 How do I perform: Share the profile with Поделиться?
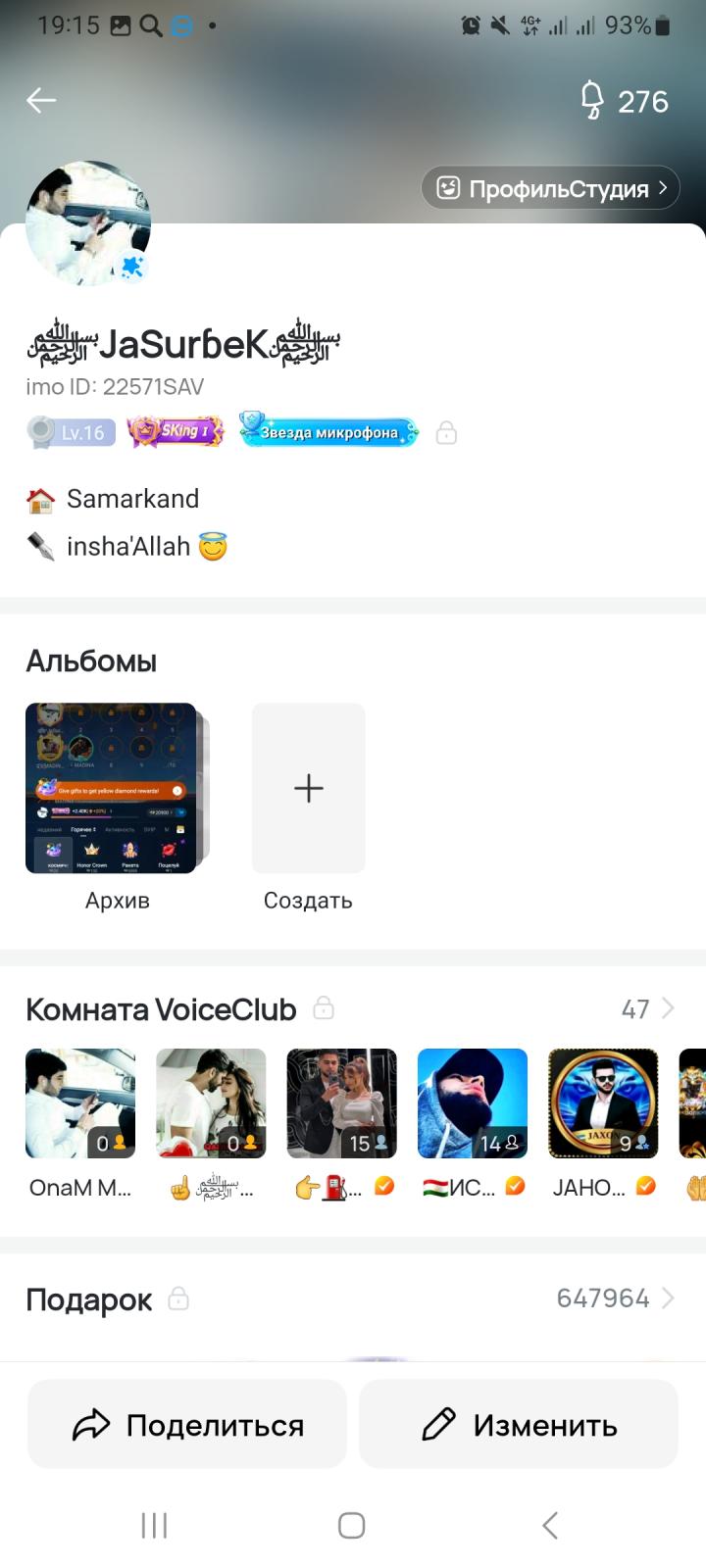tap(187, 1424)
